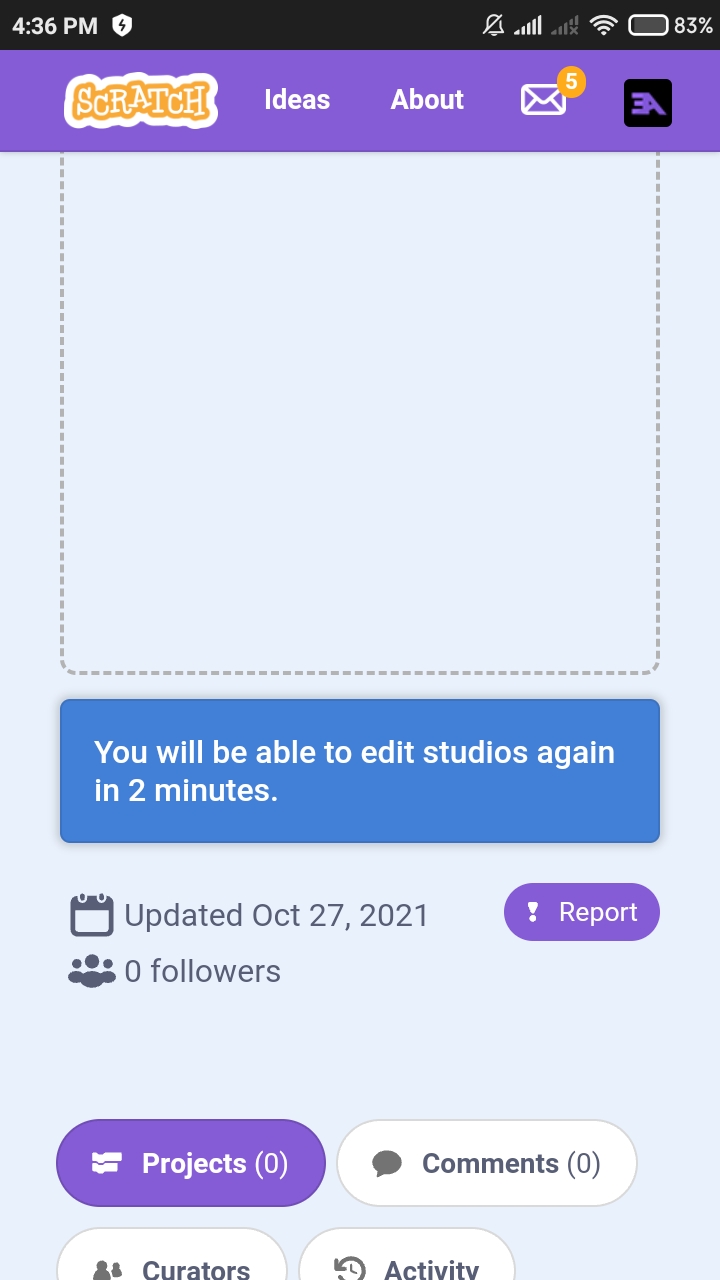Edit the studio description box
Image resolution: width=720 pixels, height=1280 pixels.
point(360,410)
